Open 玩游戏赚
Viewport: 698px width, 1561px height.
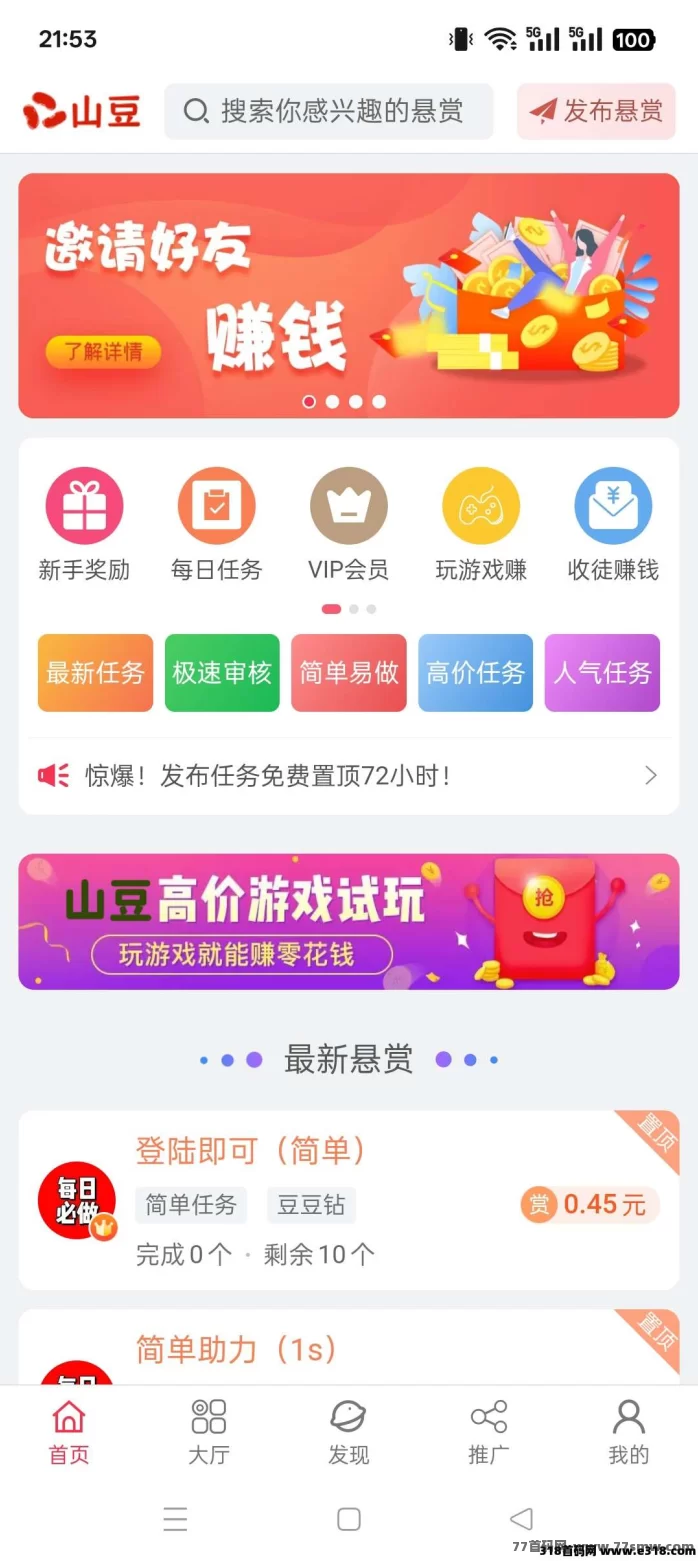[x=481, y=525]
